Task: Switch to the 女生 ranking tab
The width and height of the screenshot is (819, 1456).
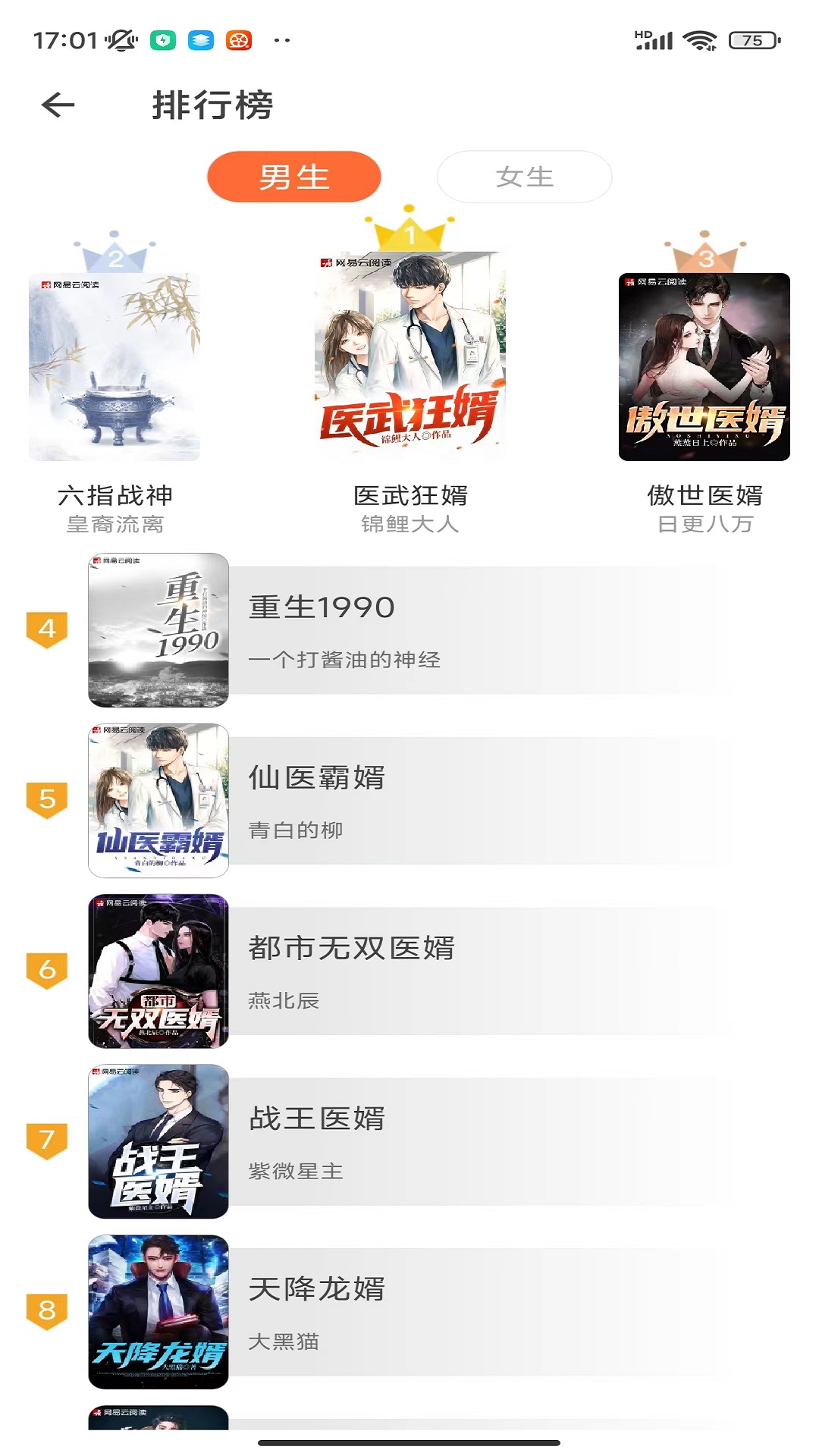Action: [x=524, y=177]
